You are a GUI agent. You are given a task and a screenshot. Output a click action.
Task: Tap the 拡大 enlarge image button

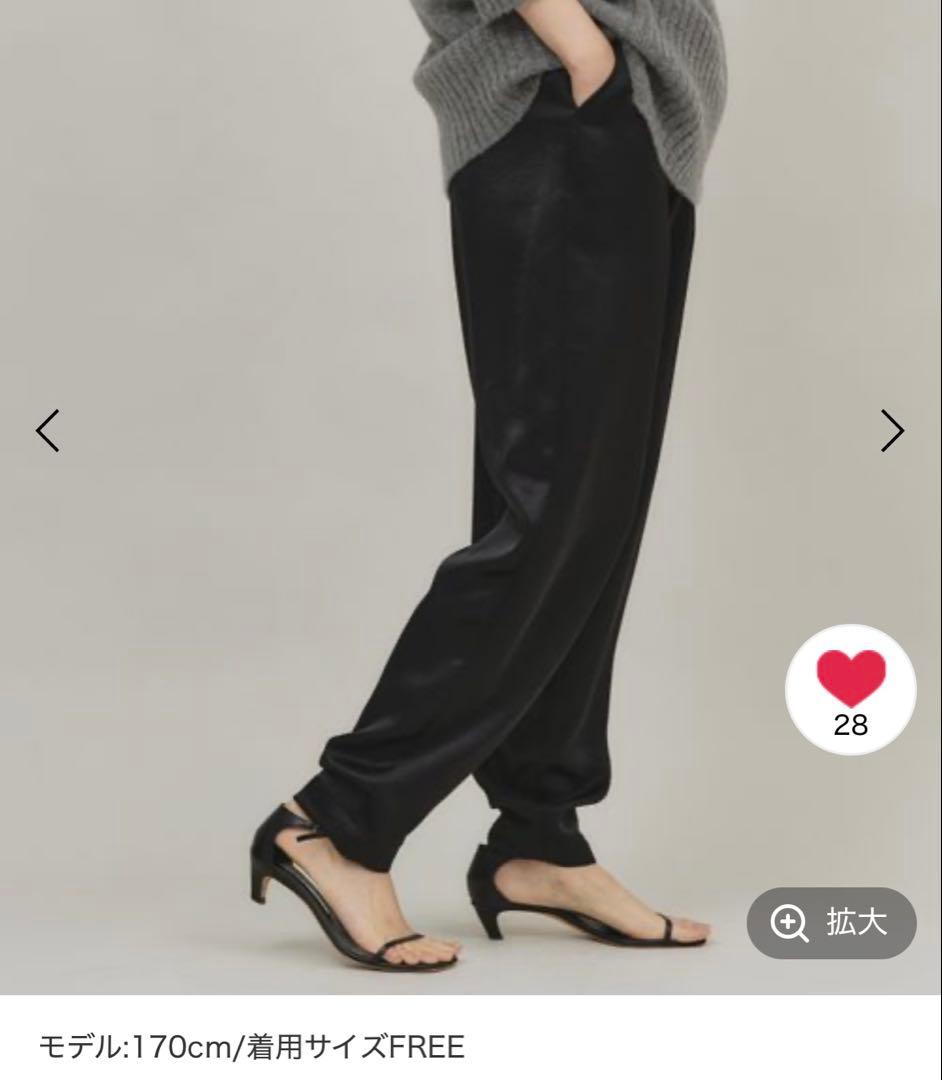[832, 923]
